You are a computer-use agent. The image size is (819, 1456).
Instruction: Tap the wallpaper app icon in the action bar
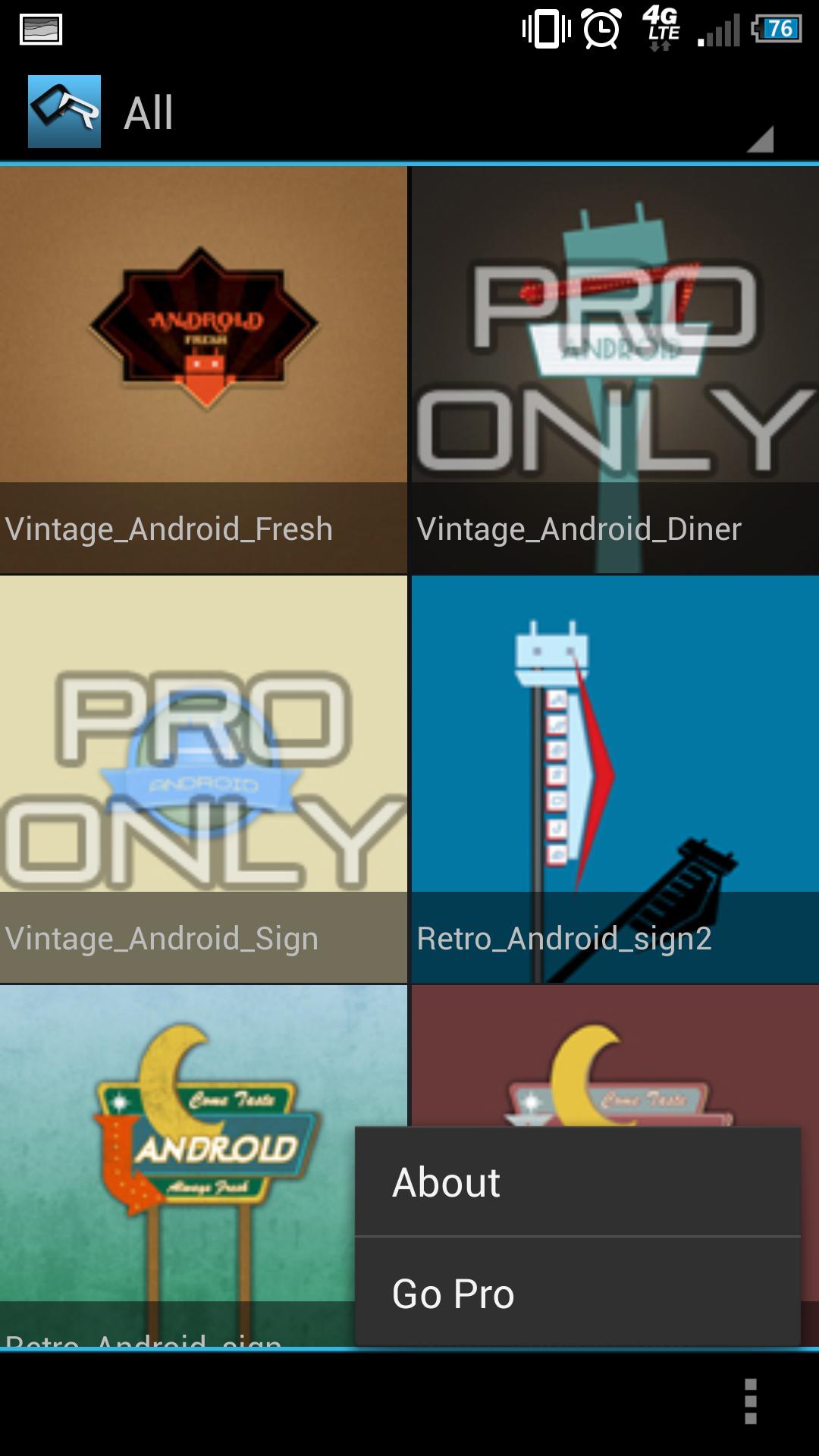64,112
